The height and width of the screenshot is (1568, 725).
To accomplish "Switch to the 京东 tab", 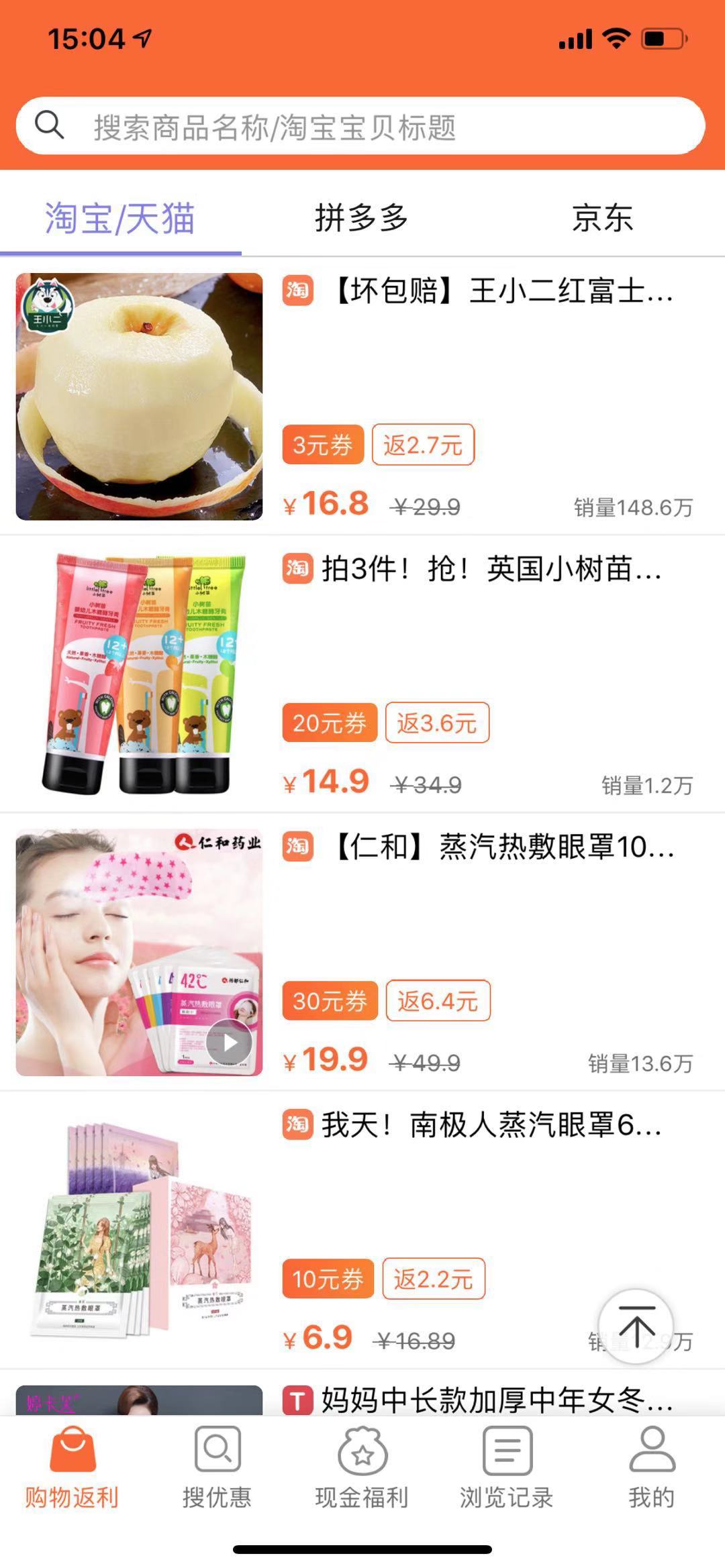I will pos(602,218).
